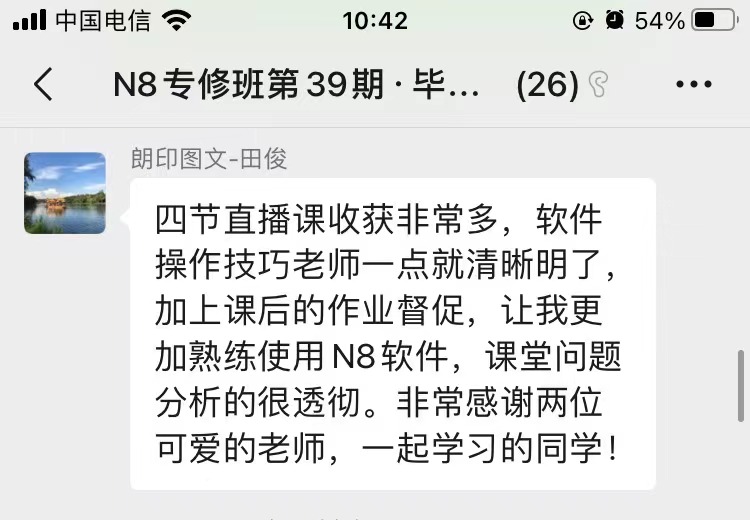The width and height of the screenshot is (750, 520).
Task: Open the three-dot chat options menu
Action: pos(694,85)
